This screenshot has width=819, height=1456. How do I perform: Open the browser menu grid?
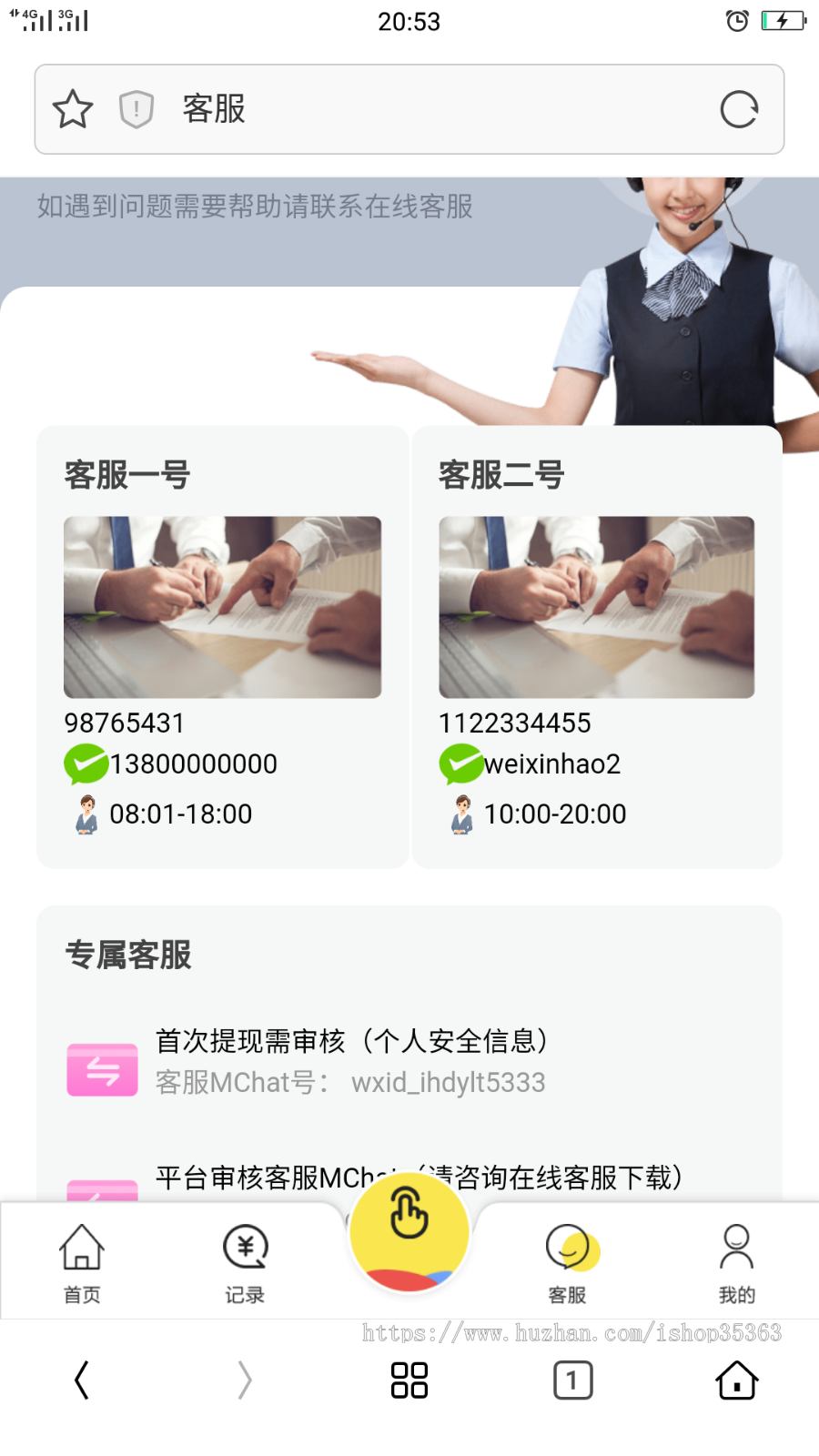[409, 1380]
